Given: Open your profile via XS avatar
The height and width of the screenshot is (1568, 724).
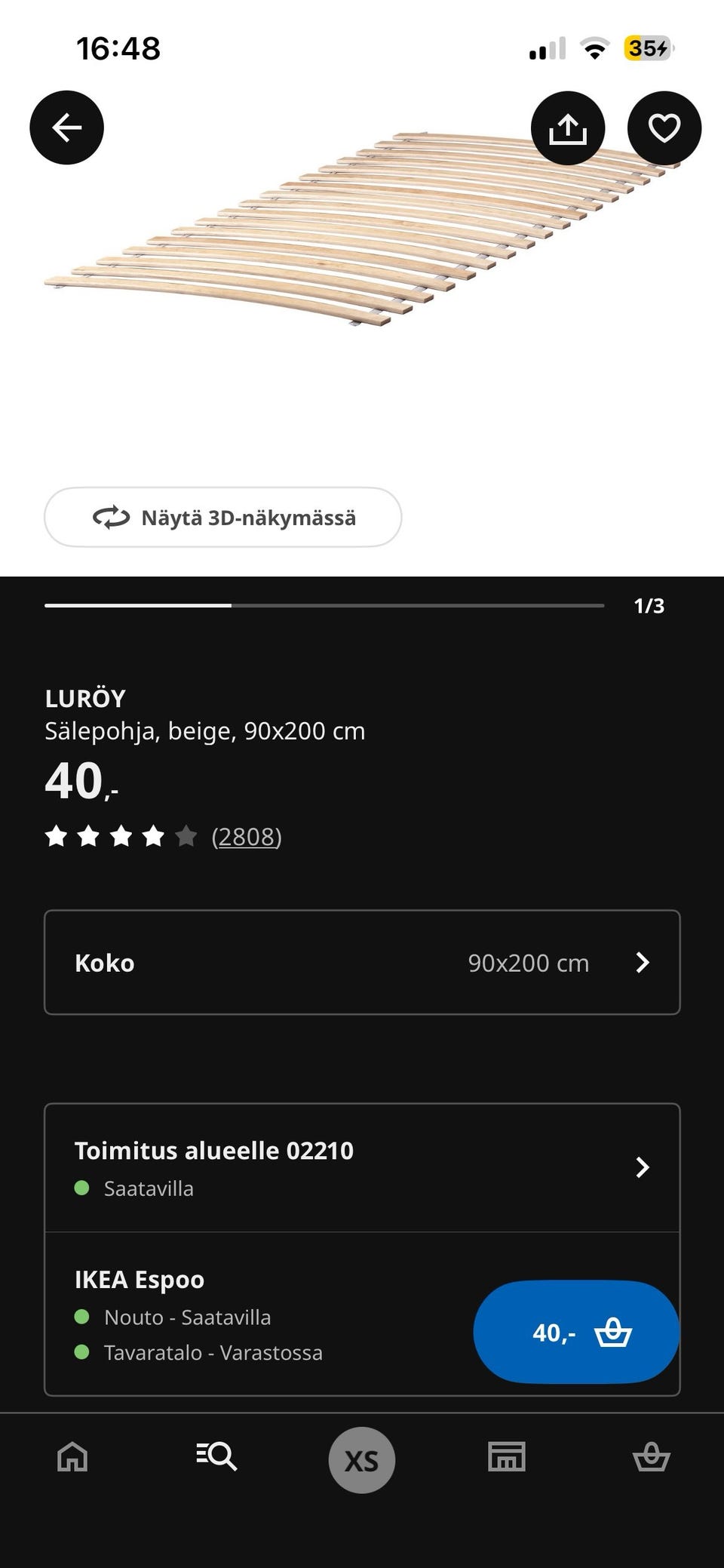Looking at the screenshot, I should [361, 1459].
